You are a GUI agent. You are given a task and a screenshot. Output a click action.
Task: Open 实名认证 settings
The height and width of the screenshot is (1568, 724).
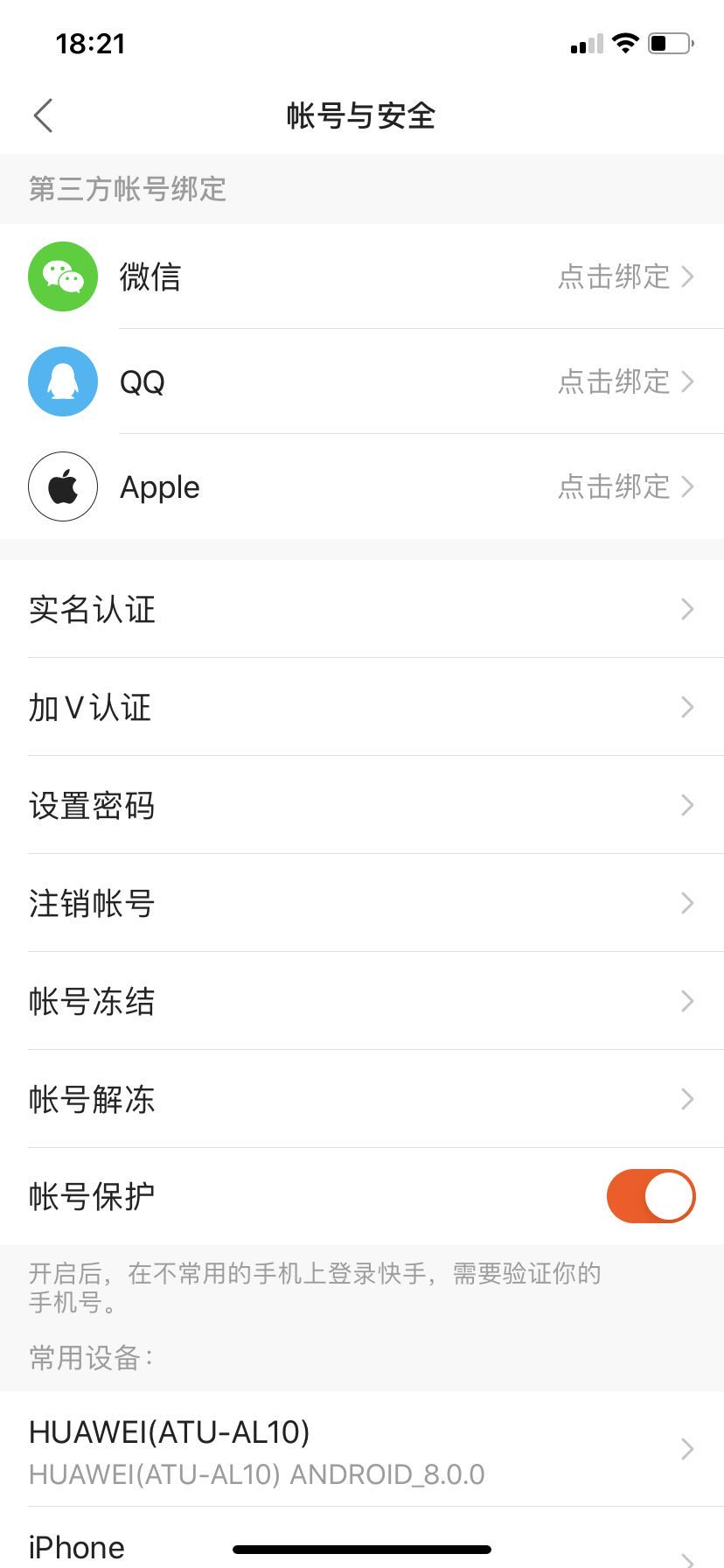tap(362, 609)
